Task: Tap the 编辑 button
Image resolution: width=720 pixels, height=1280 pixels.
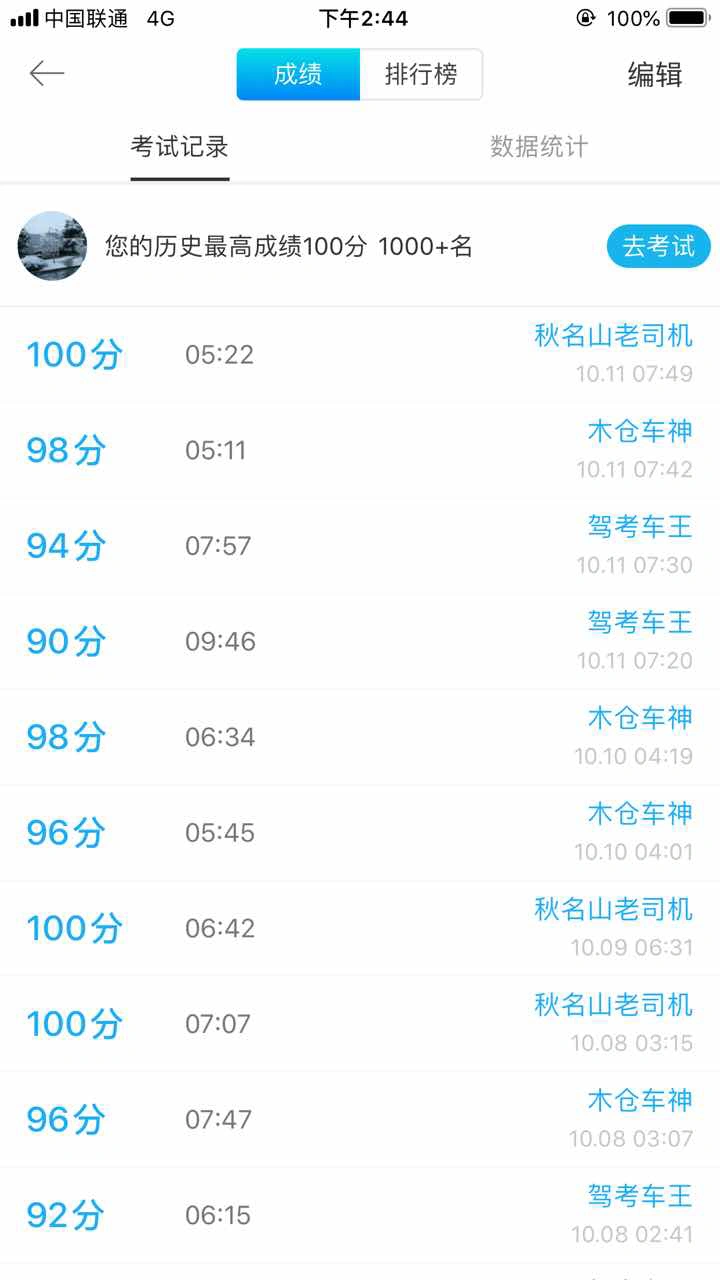Action: [655, 75]
